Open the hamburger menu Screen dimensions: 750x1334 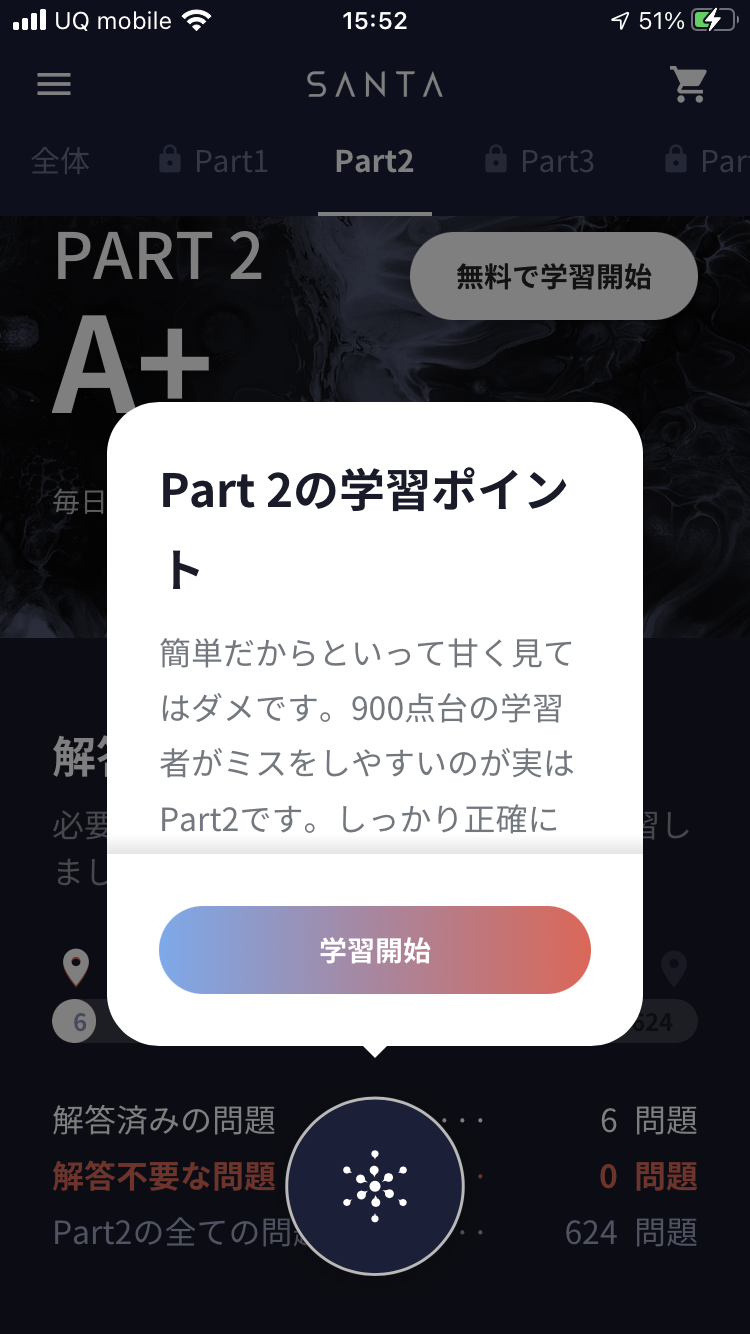[x=54, y=85]
